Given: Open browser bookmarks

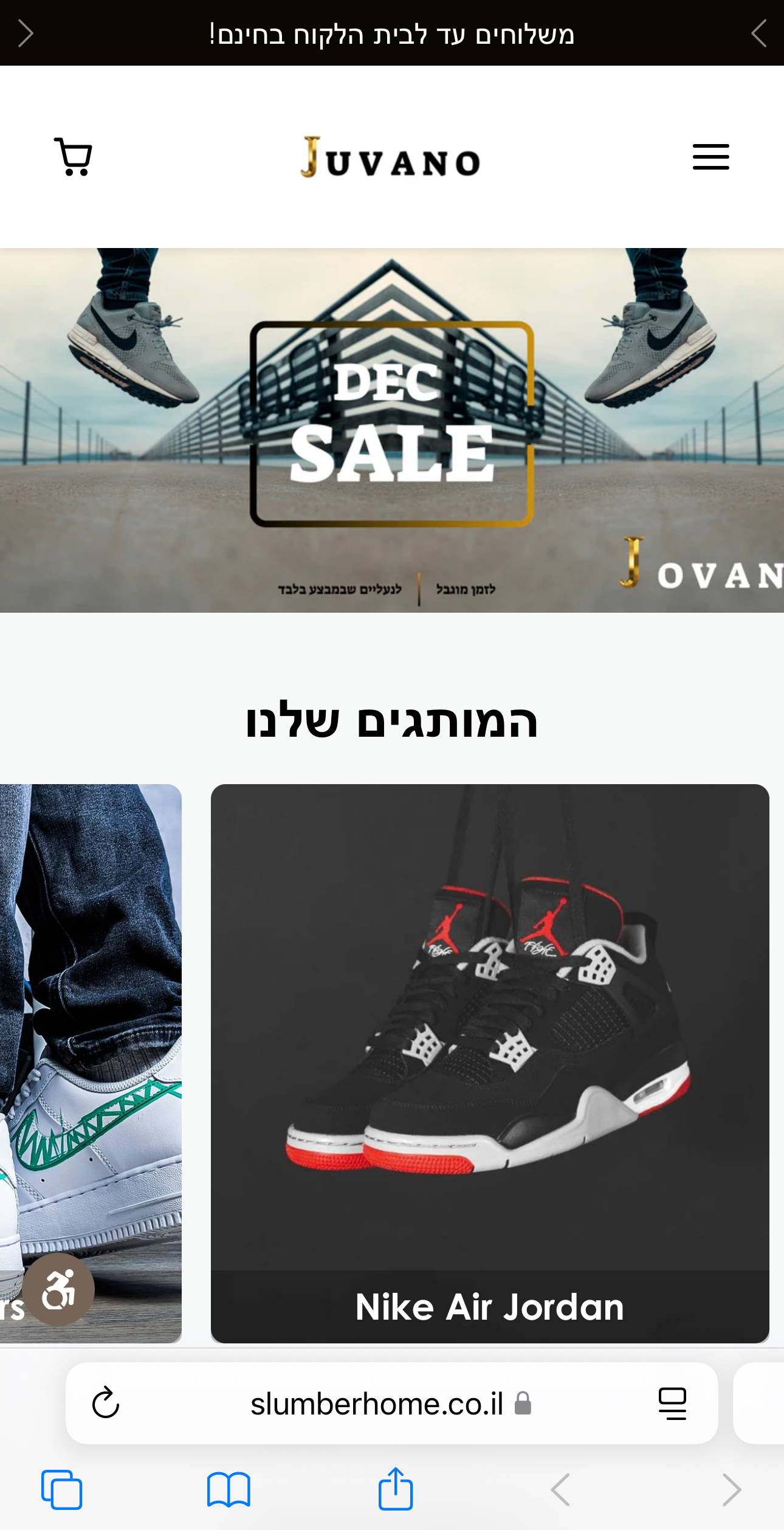Looking at the screenshot, I should click(229, 1489).
